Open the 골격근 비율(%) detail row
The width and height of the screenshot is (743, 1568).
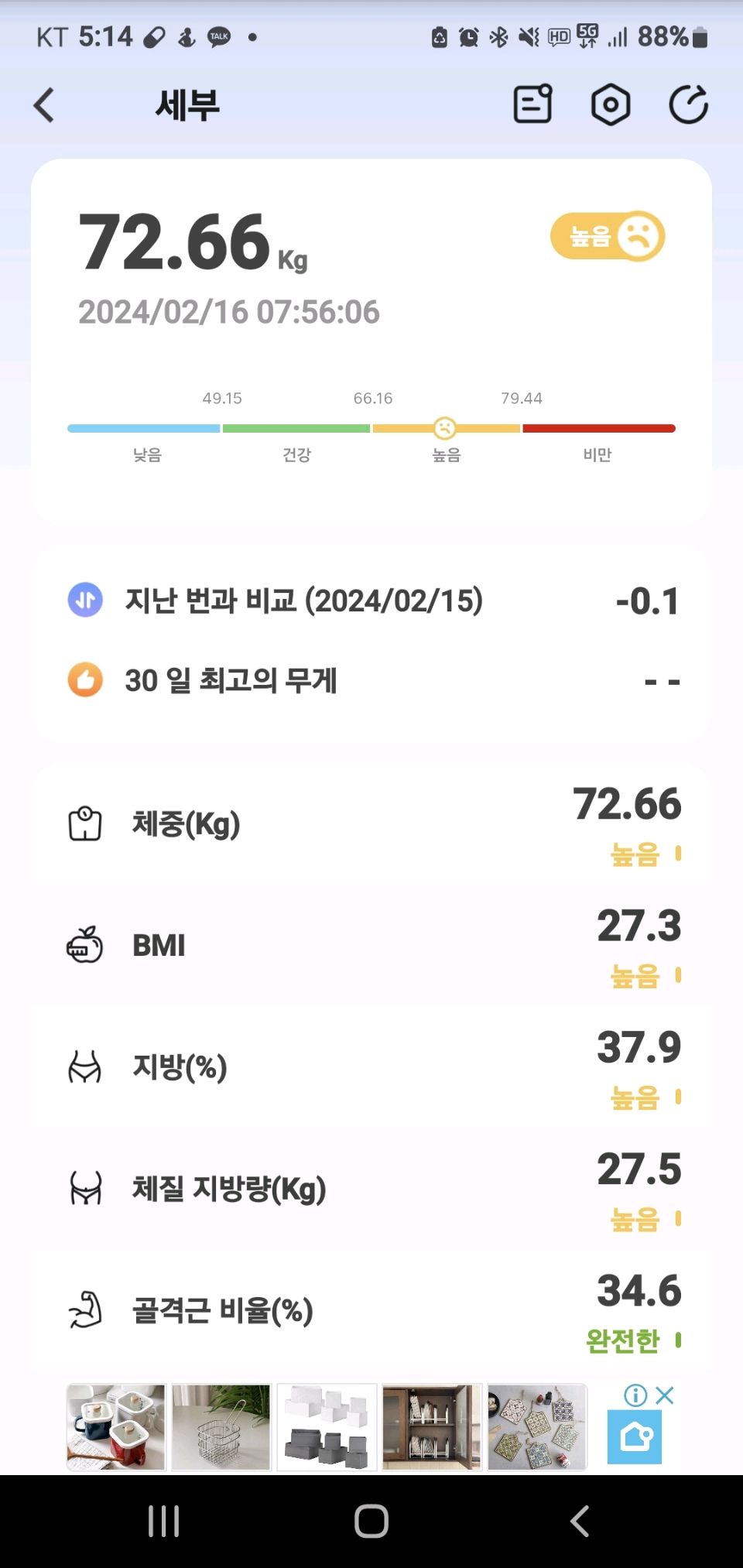point(371,1310)
